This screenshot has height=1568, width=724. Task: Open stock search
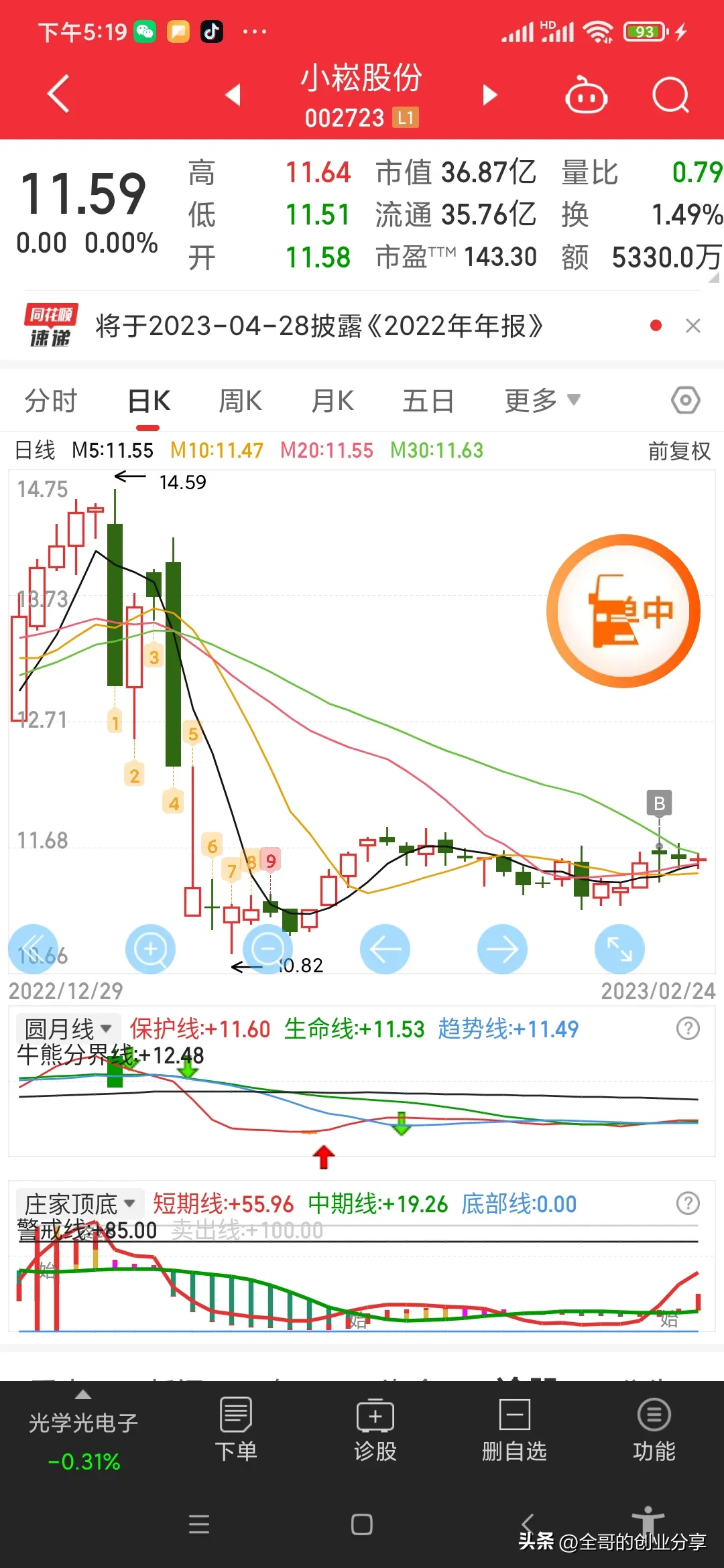(670, 95)
